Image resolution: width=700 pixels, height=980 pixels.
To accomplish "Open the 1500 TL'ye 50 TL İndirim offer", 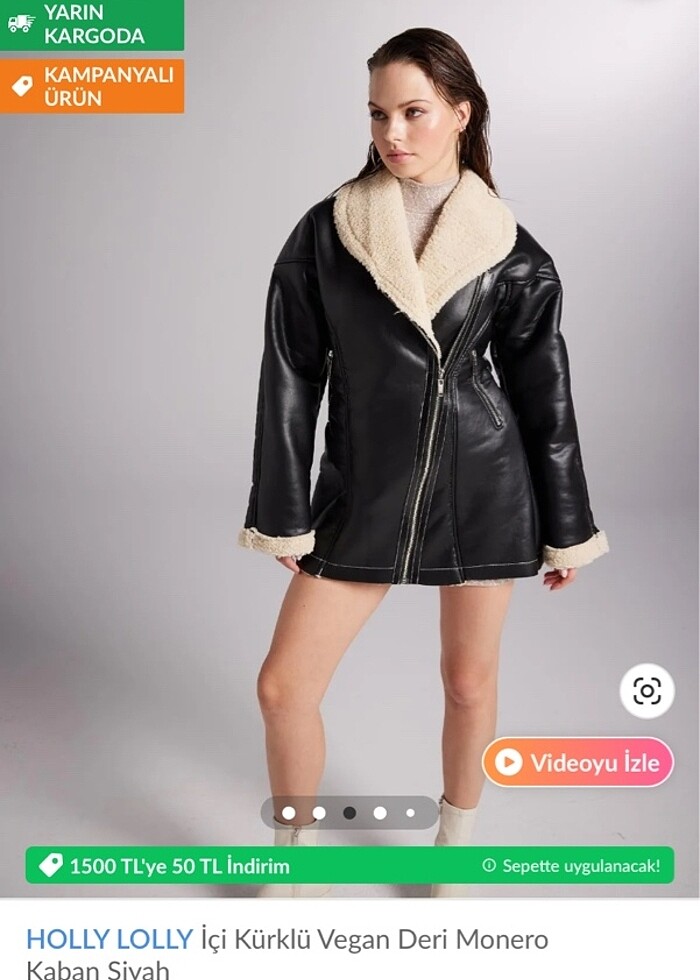I will click(178, 866).
